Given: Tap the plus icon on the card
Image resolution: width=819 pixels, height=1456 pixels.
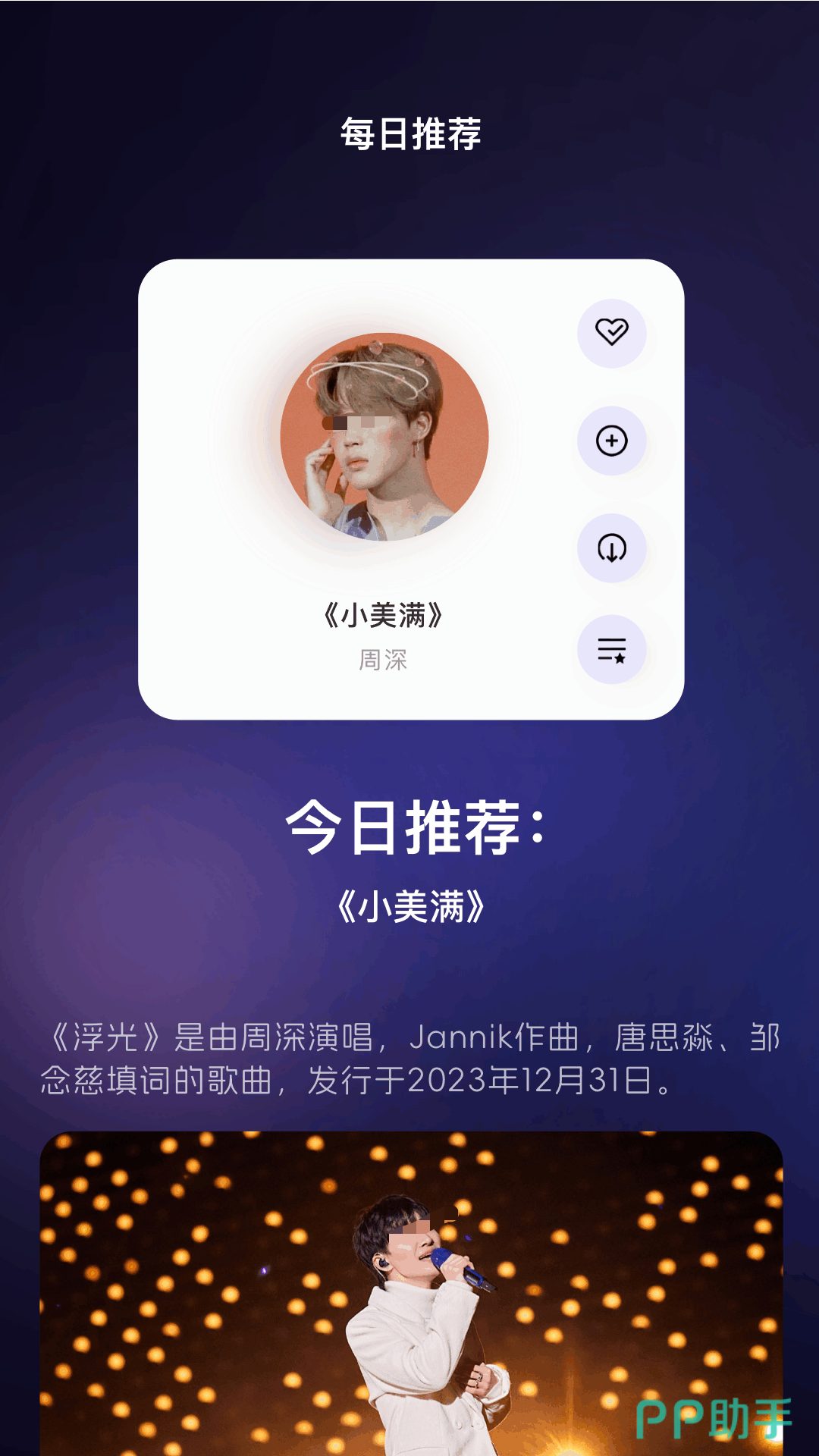Looking at the screenshot, I should pyautogui.click(x=611, y=441).
